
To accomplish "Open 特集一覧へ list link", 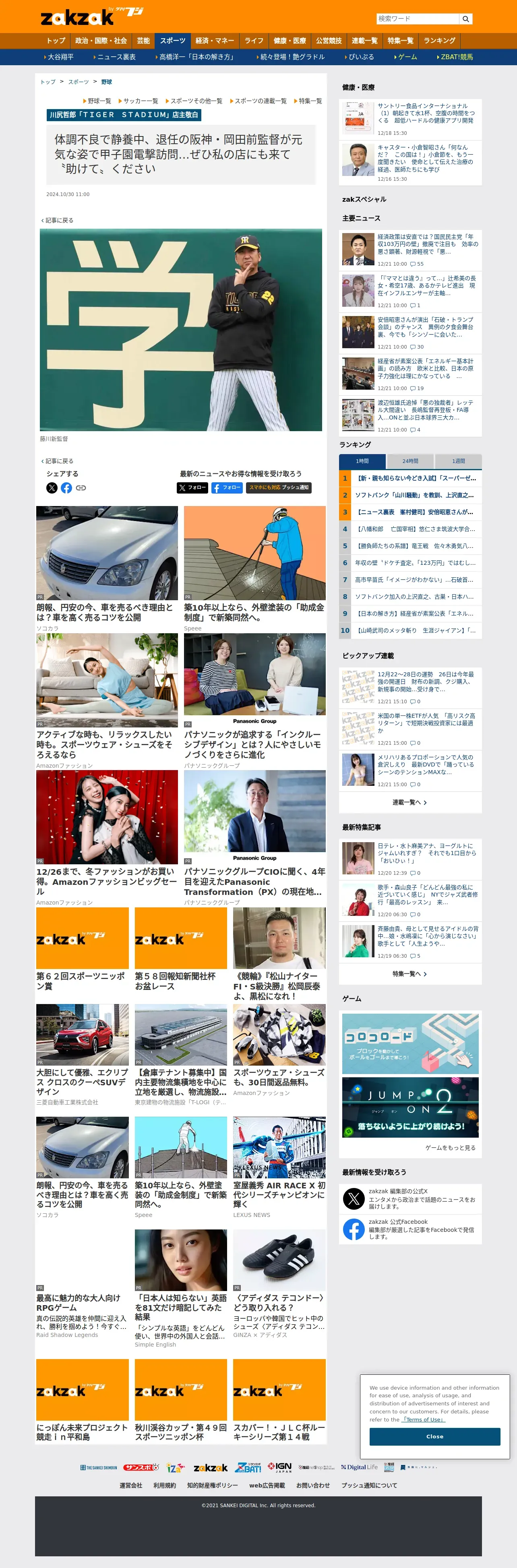I will (410, 974).
